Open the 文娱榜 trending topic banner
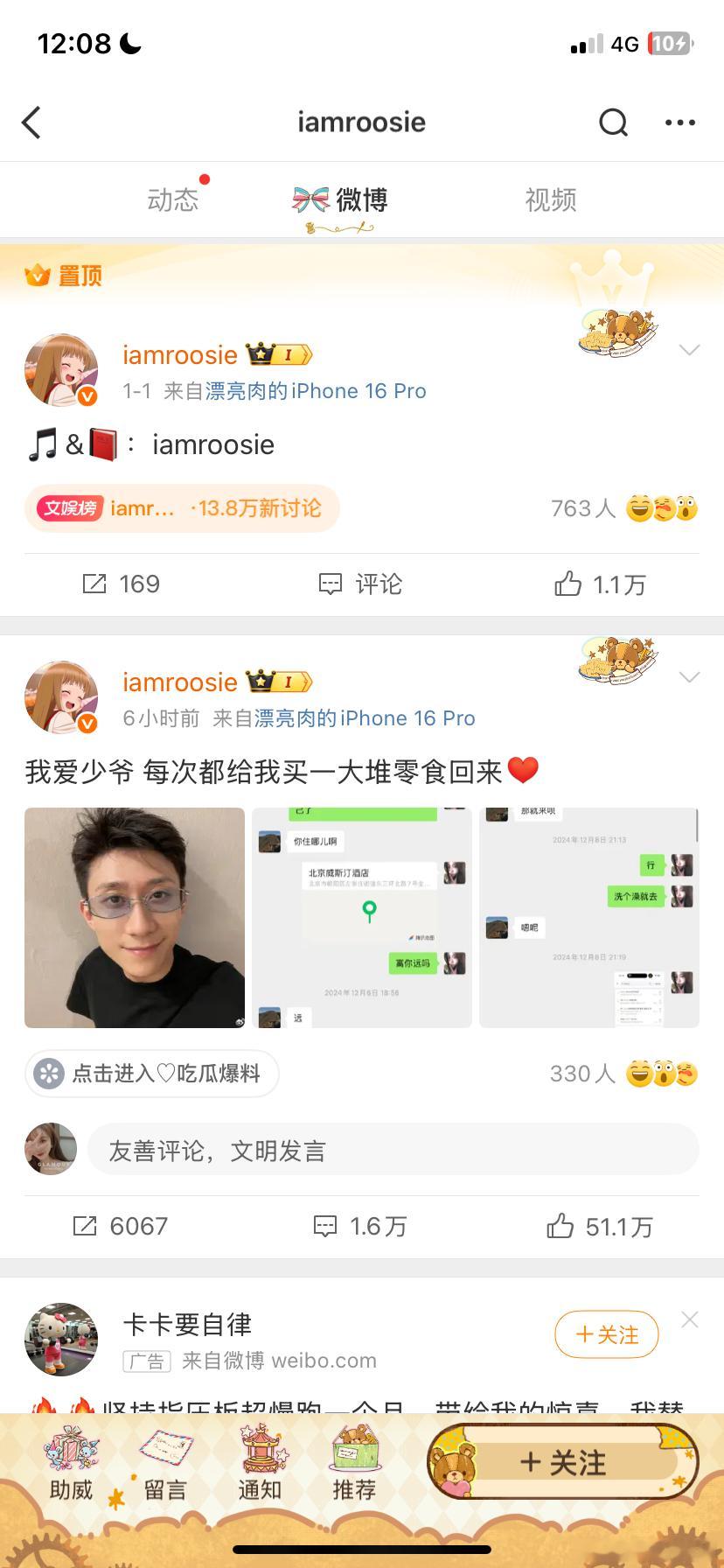Image resolution: width=724 pixels, height=1568 pixels. (x=181, y=508)
